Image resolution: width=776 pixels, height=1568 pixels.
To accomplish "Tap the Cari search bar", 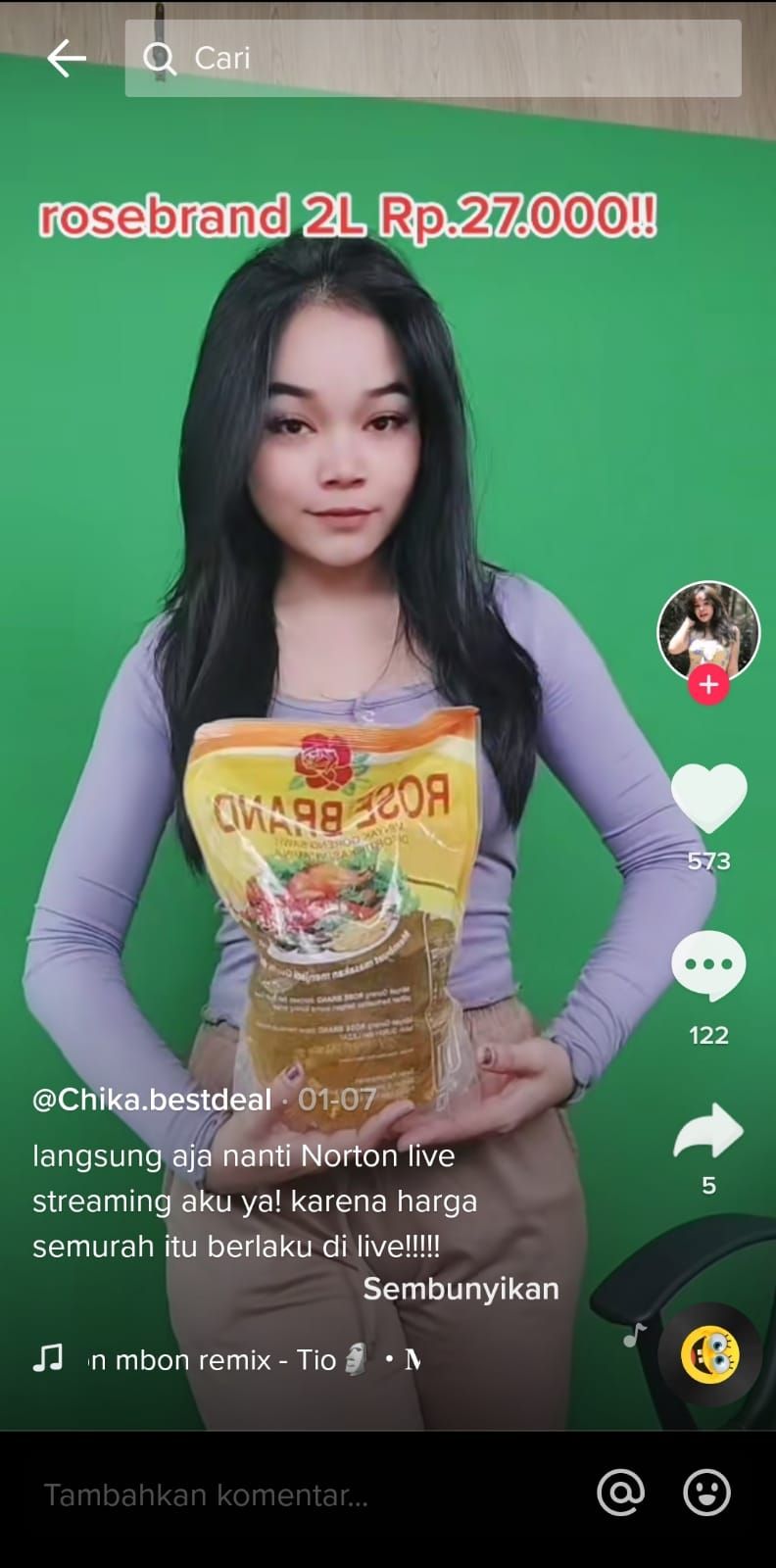I will [x=431, y=59].
